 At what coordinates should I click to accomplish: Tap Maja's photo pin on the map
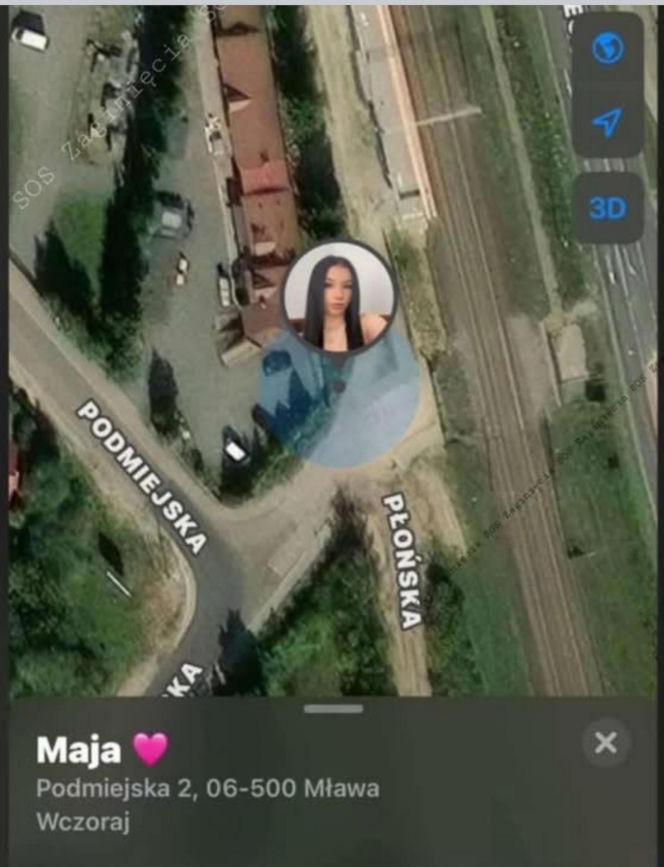[x=338, y=298]
